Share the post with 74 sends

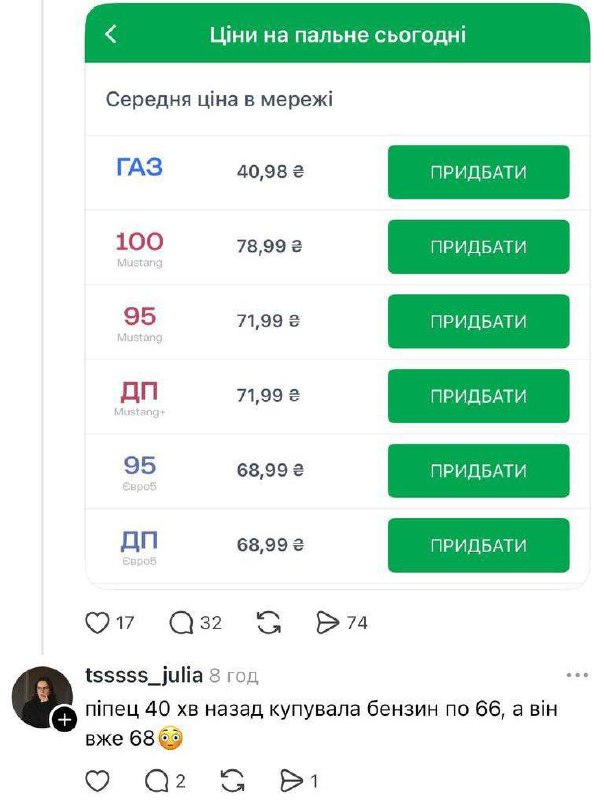pos(328,623)
